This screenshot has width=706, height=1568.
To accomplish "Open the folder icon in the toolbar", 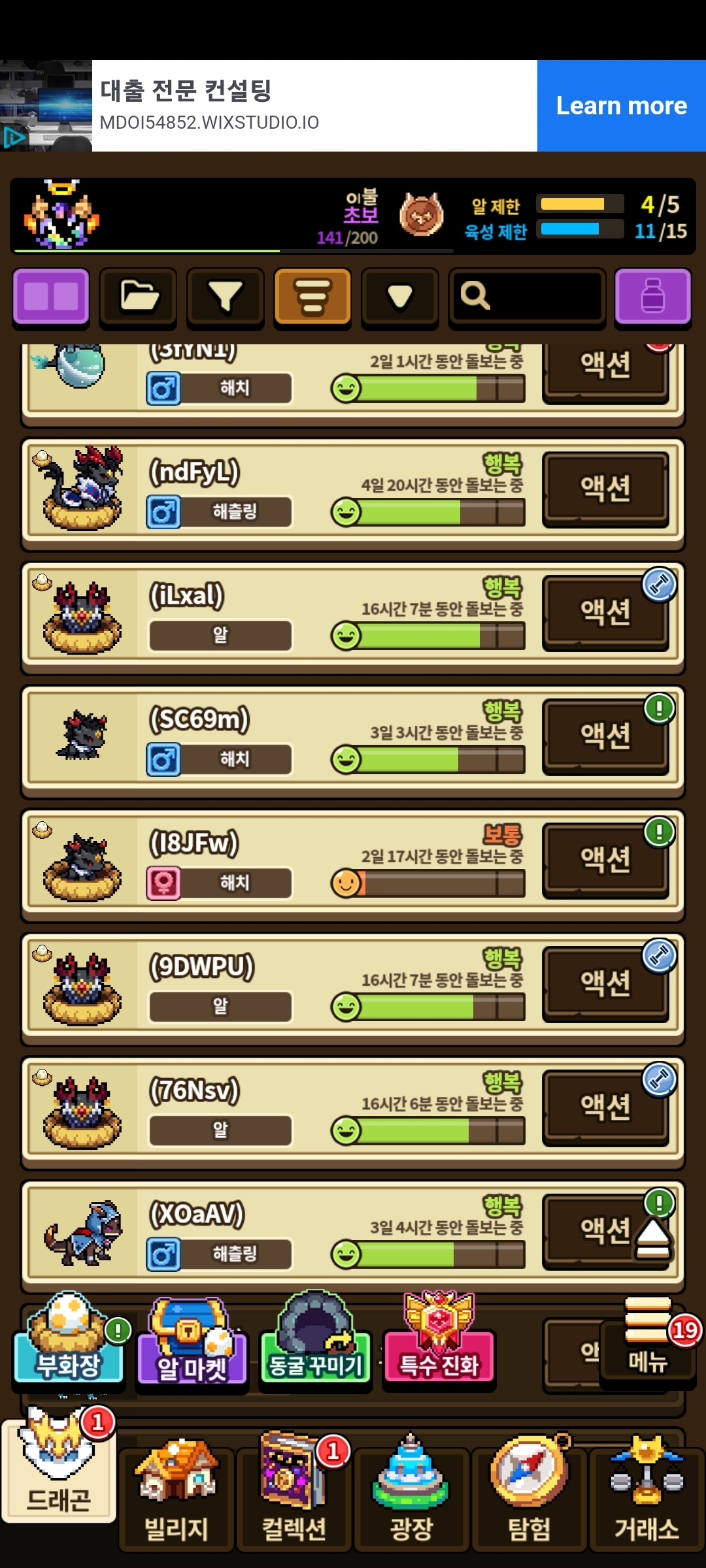I will [x=138, y=296].
